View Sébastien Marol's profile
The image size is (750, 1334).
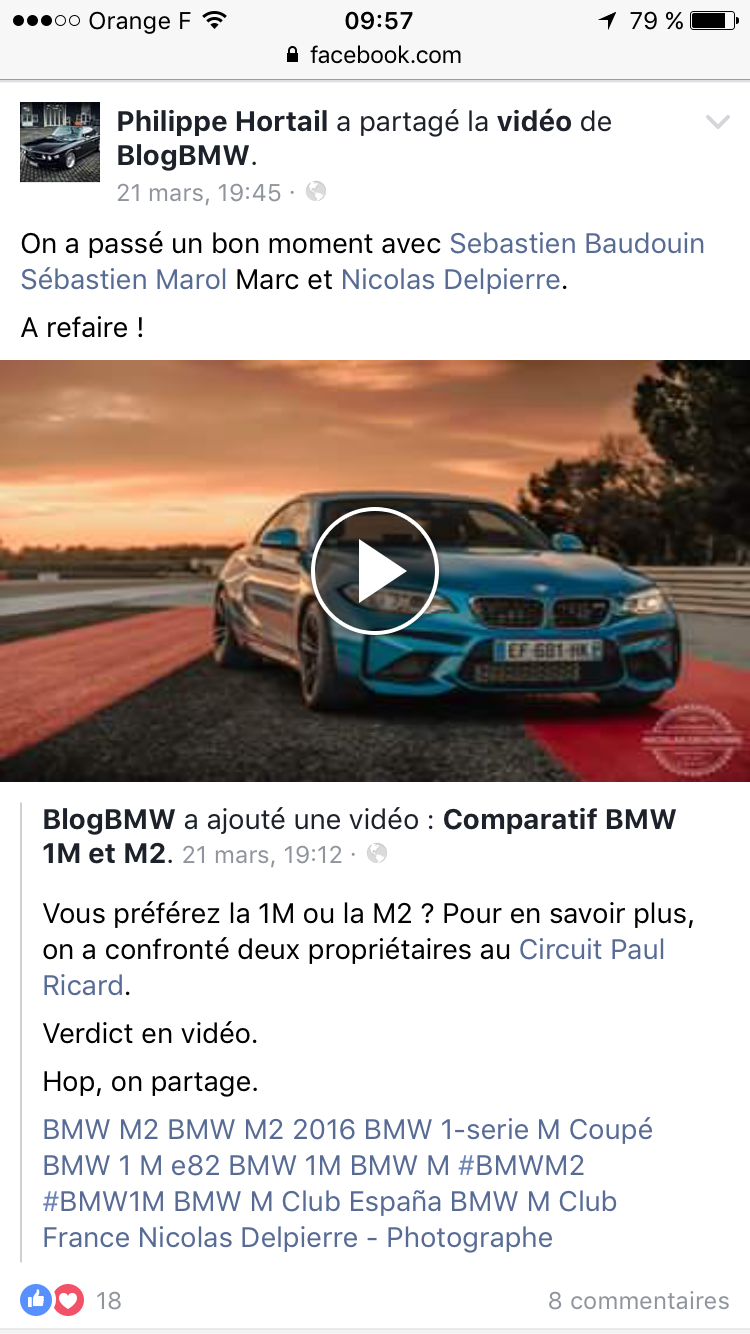[124, 280]
